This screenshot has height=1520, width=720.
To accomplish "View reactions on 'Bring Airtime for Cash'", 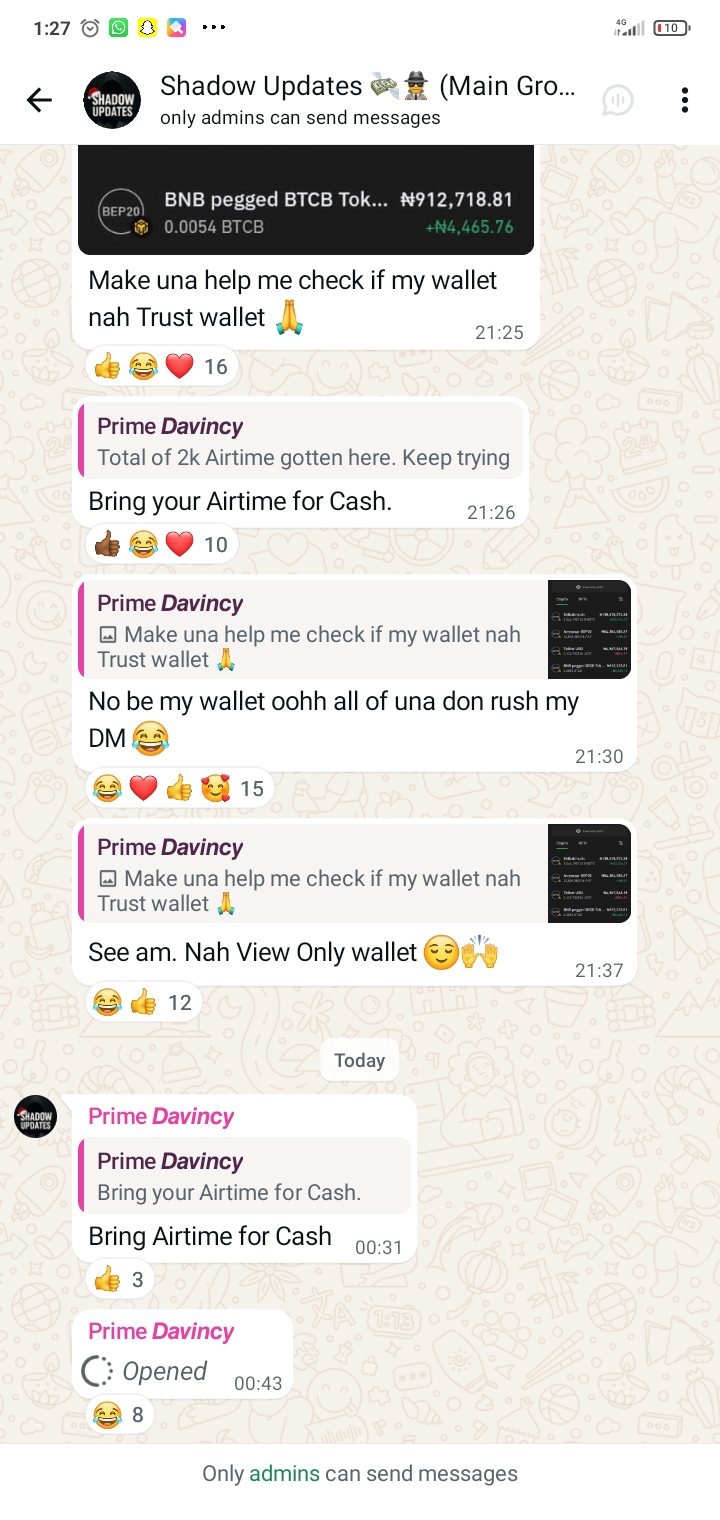I will [118, 1279].
